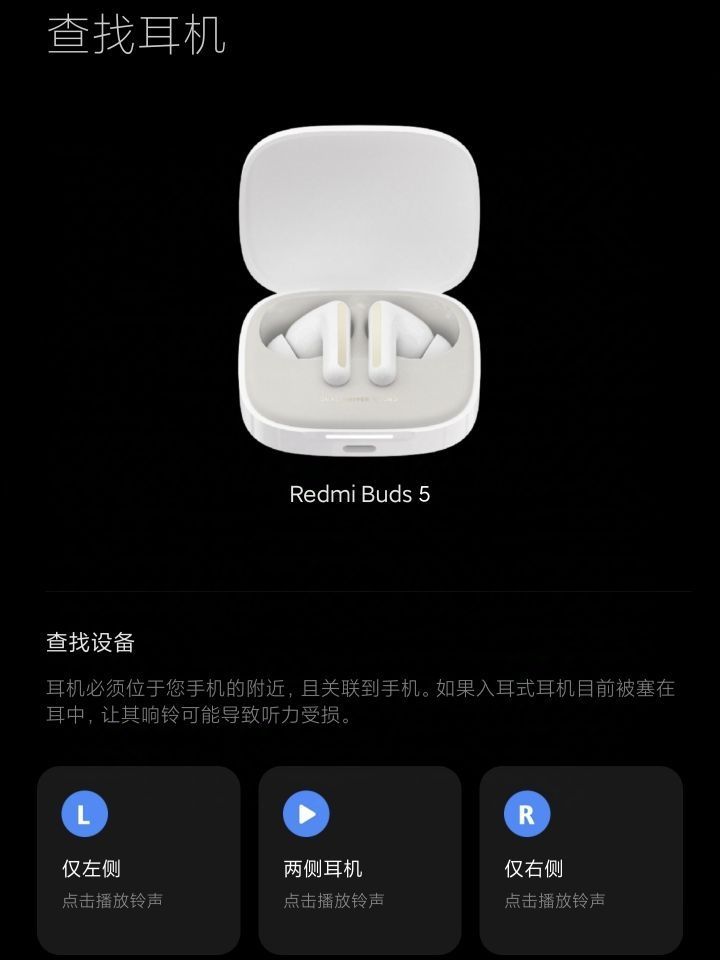Ring both earbuds via 两侧耳机
Image resolution: width=720 pixels, height=960 pixels.
click(359, 858)
